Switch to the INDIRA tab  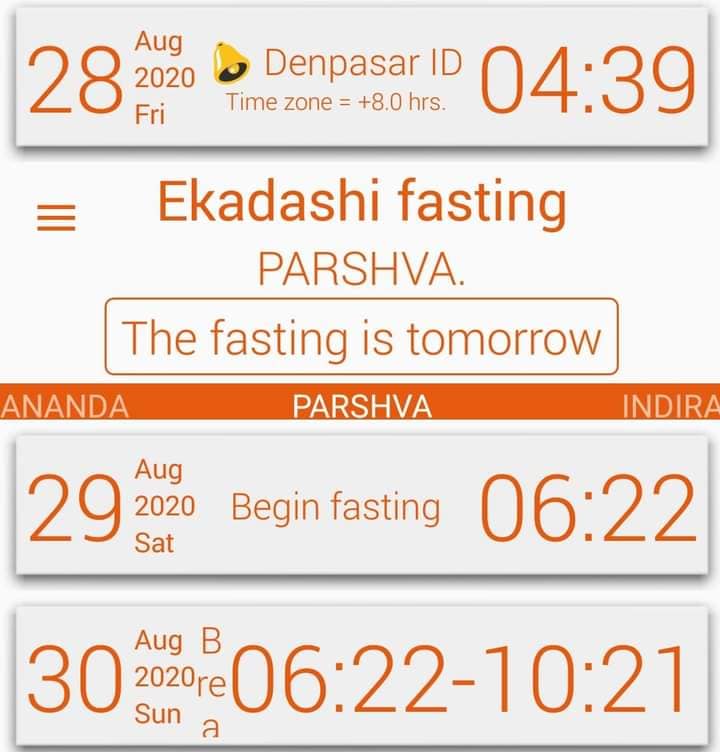pos(671,406)
